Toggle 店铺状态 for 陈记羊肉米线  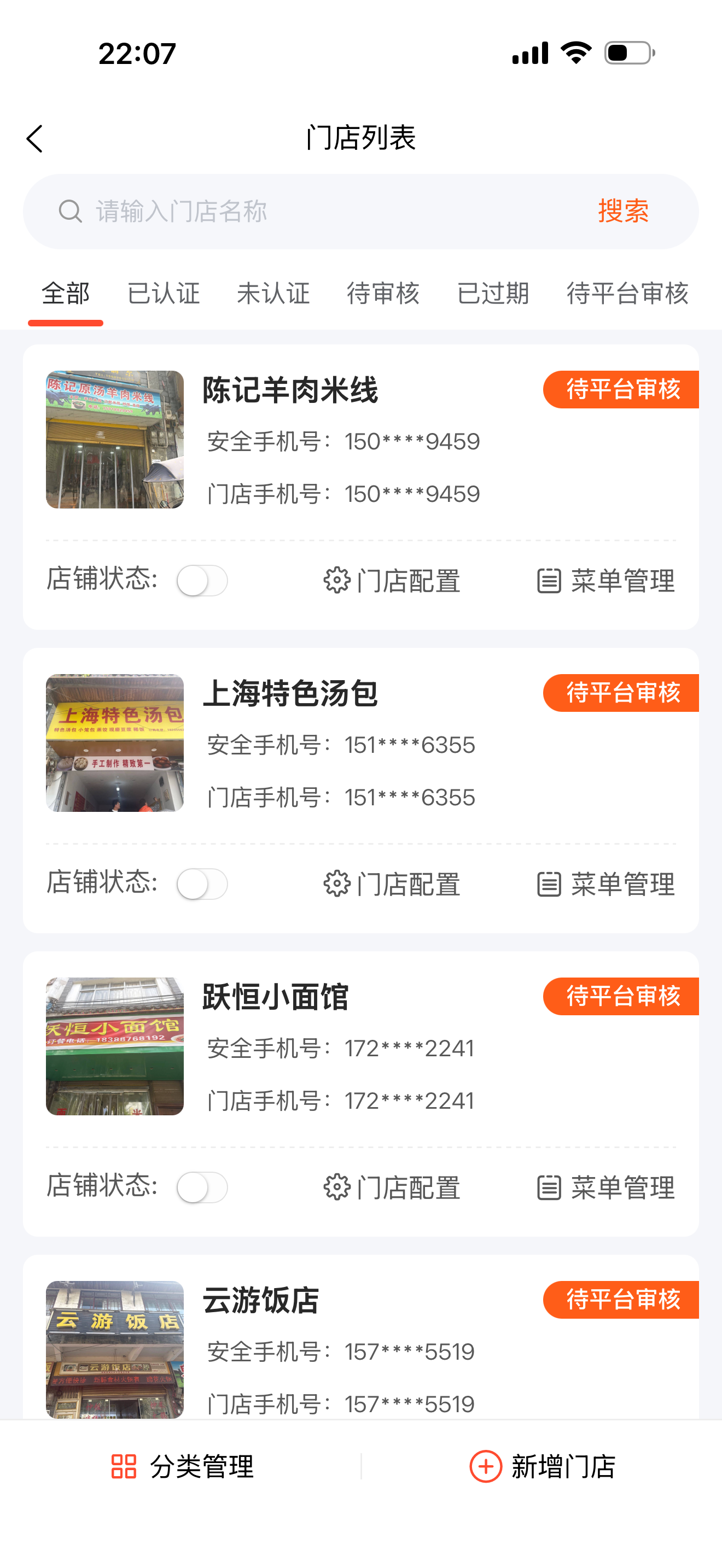pos(202,581)
